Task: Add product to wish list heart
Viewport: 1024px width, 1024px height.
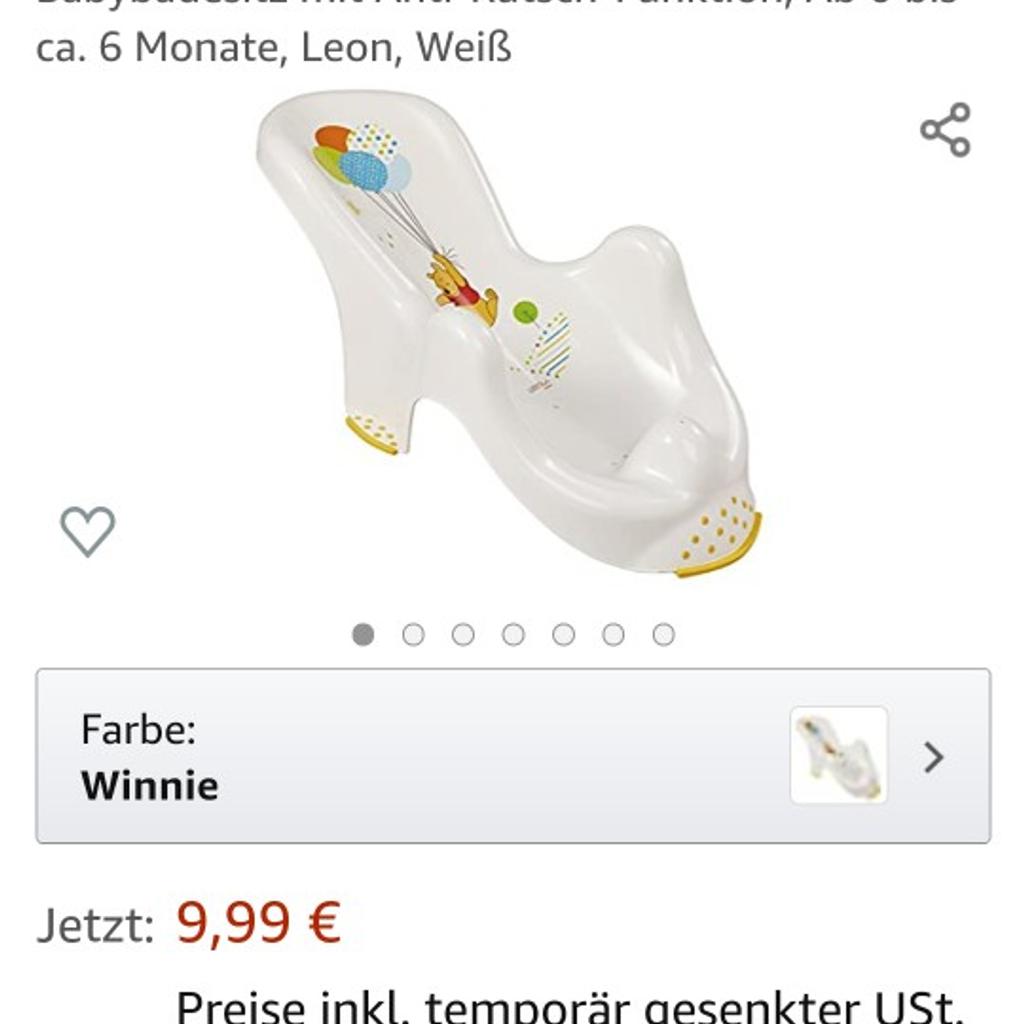Action: pyautogui.click(x=88, y=530)
